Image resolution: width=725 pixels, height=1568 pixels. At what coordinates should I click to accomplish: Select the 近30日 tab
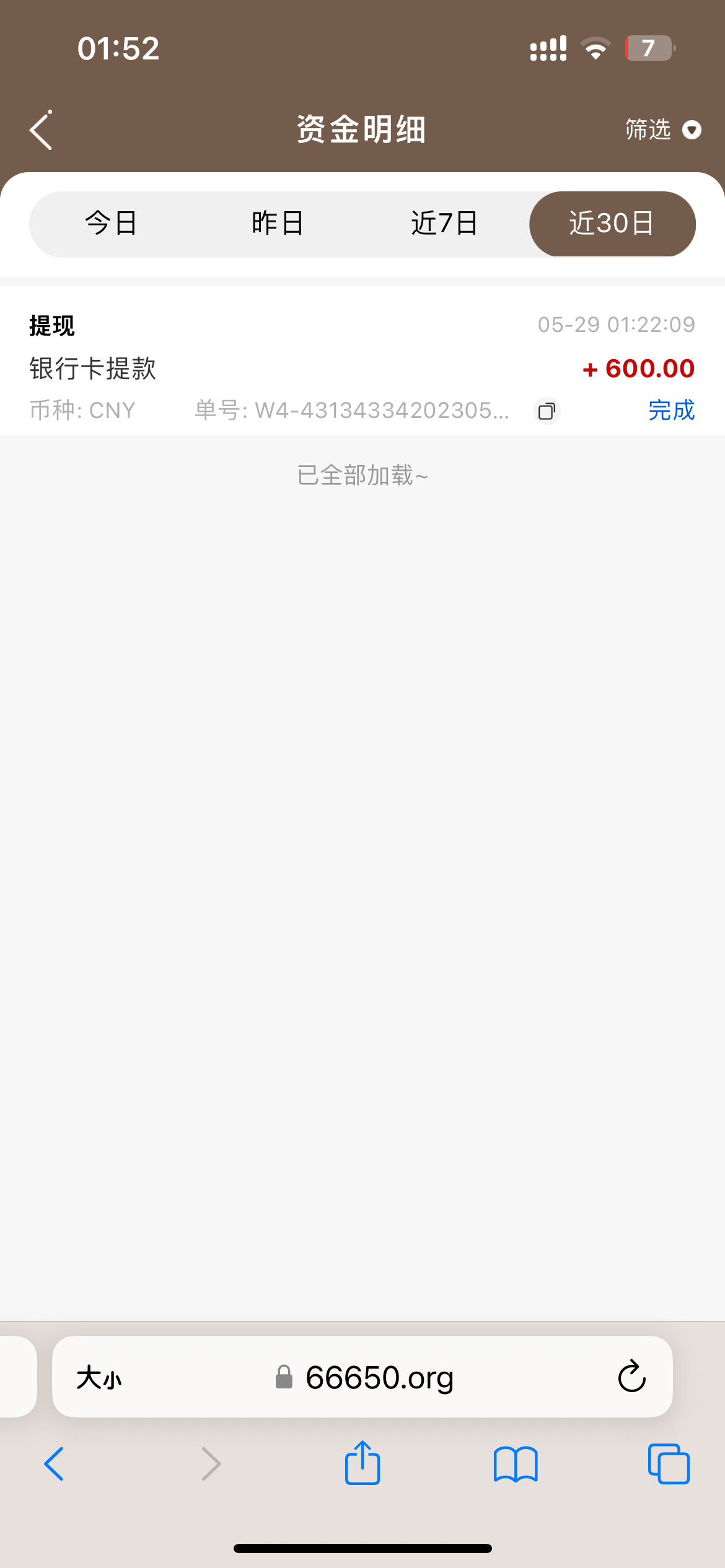tap(612, 224)
